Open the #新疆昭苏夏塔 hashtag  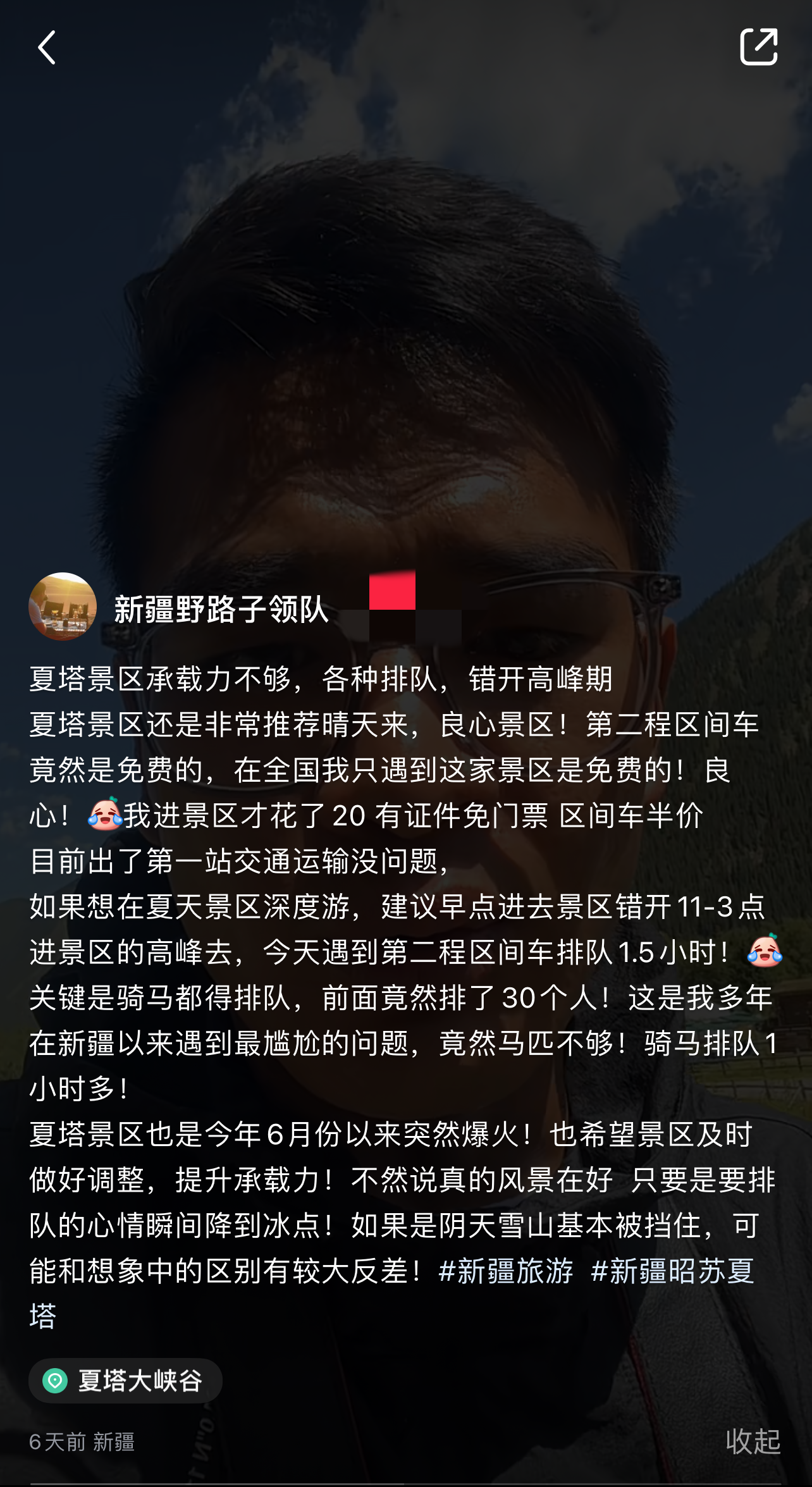(x=672, y=1271)
